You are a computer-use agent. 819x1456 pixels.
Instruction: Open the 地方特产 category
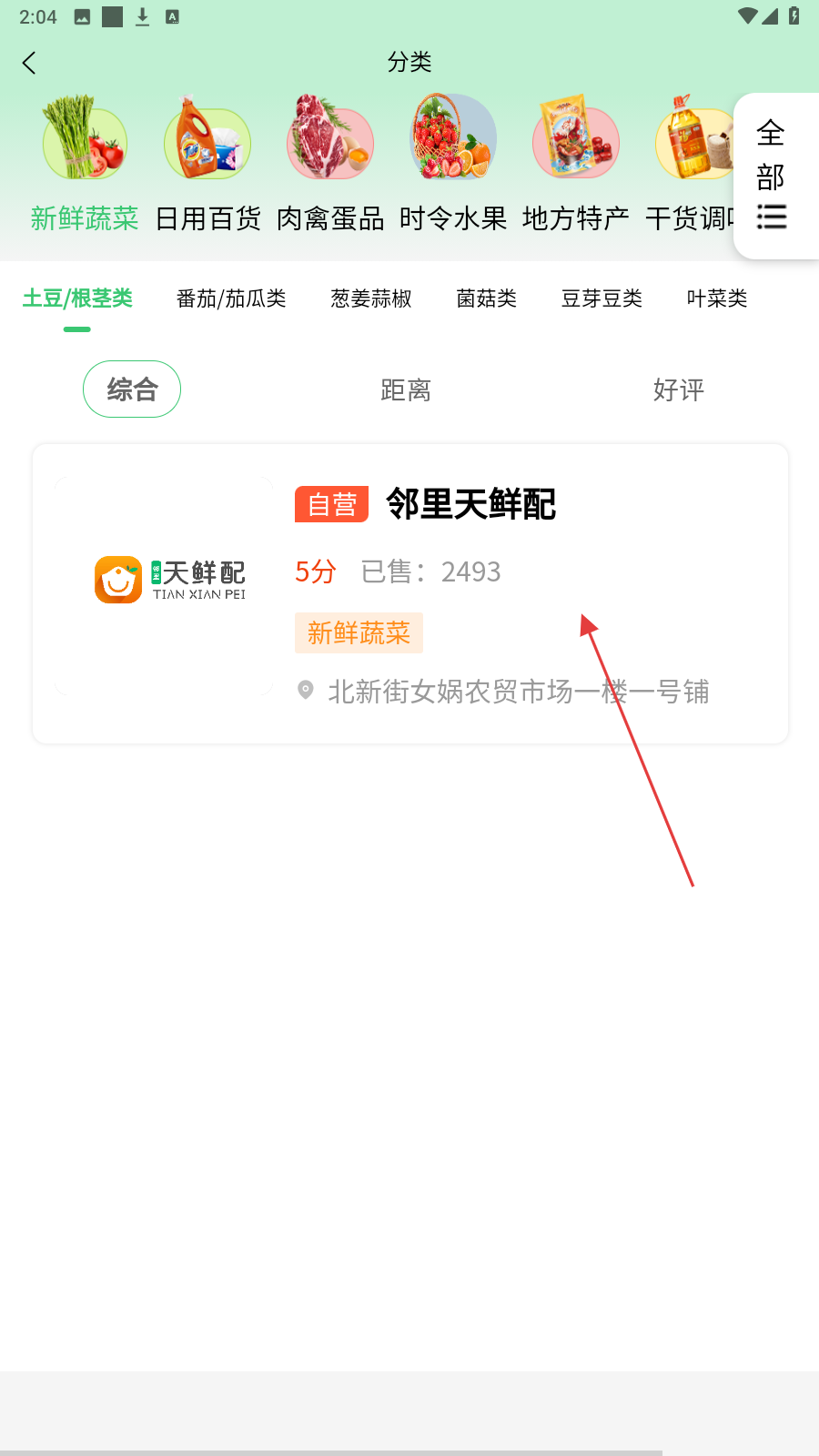pyautogui.click(x=576, y=164)
